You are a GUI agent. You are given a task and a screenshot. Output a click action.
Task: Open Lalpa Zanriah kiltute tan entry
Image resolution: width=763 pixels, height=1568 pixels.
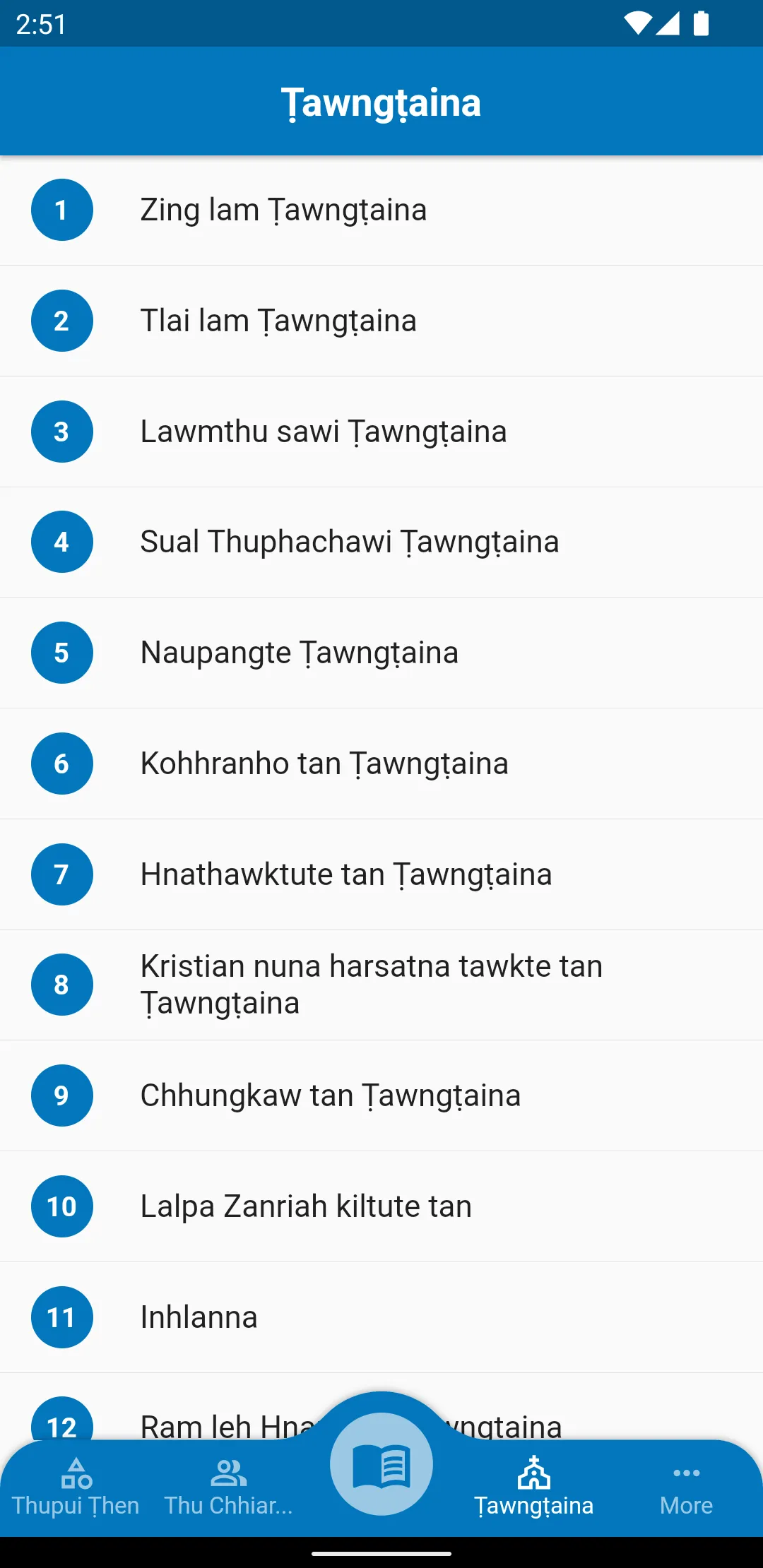click(x=306, y=1207)
